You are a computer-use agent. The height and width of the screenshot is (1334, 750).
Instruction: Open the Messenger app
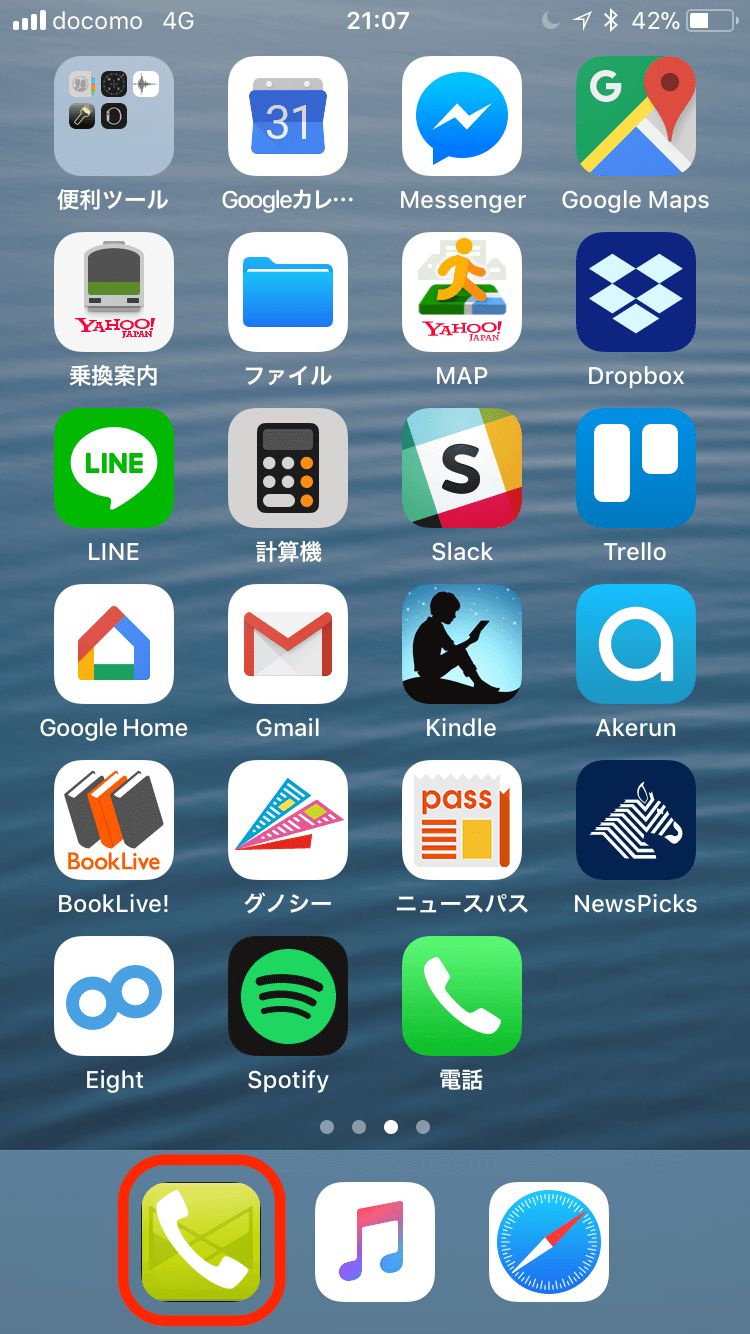click(x=461, y=116)
